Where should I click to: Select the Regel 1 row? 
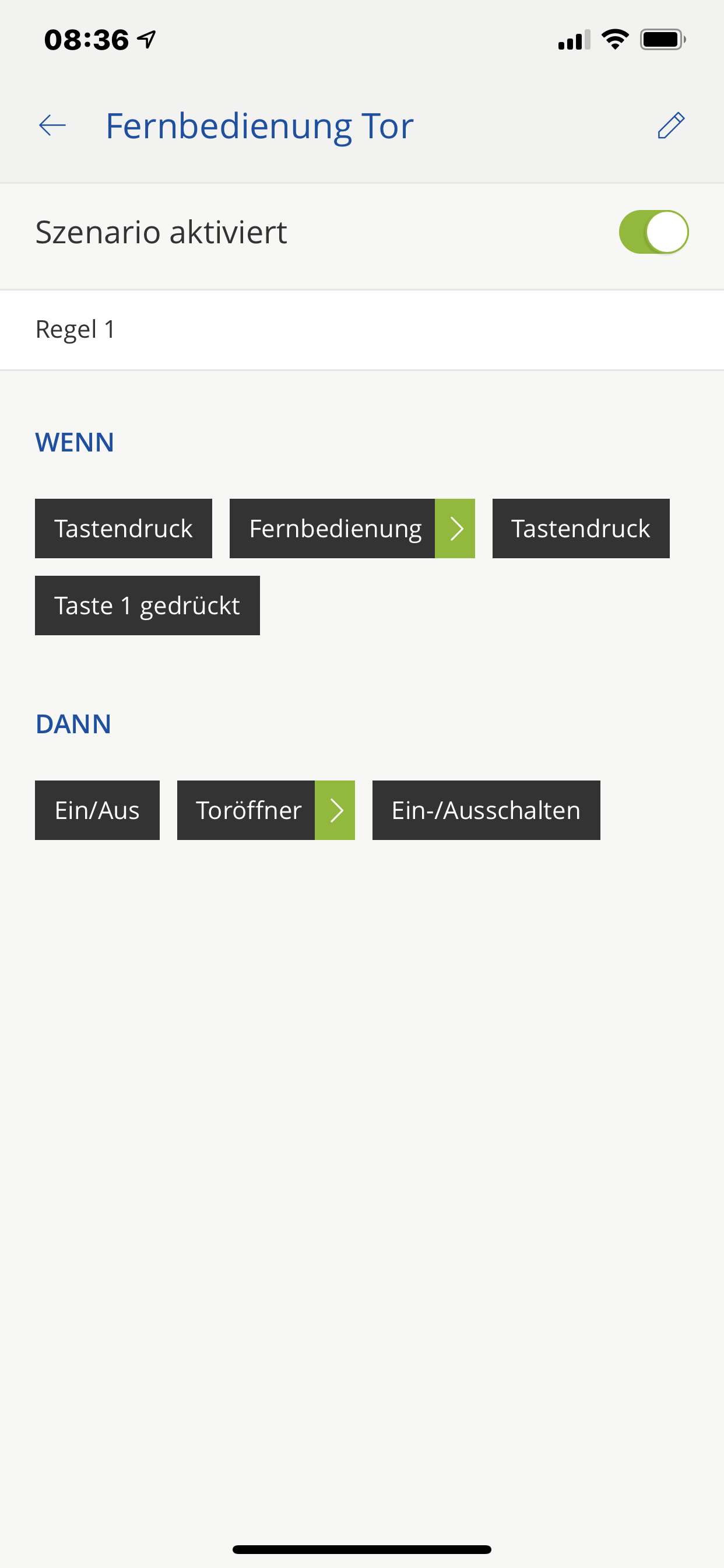pyautogui.click(x=362, y=330)
